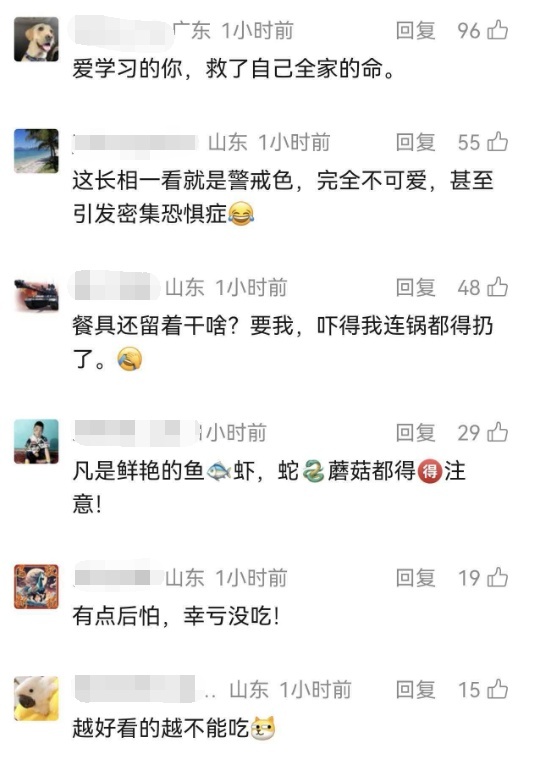Screen dimensions: 533x767
Task: Reply to the comment '爱学习的你'
Action: (x=415, y=31)
